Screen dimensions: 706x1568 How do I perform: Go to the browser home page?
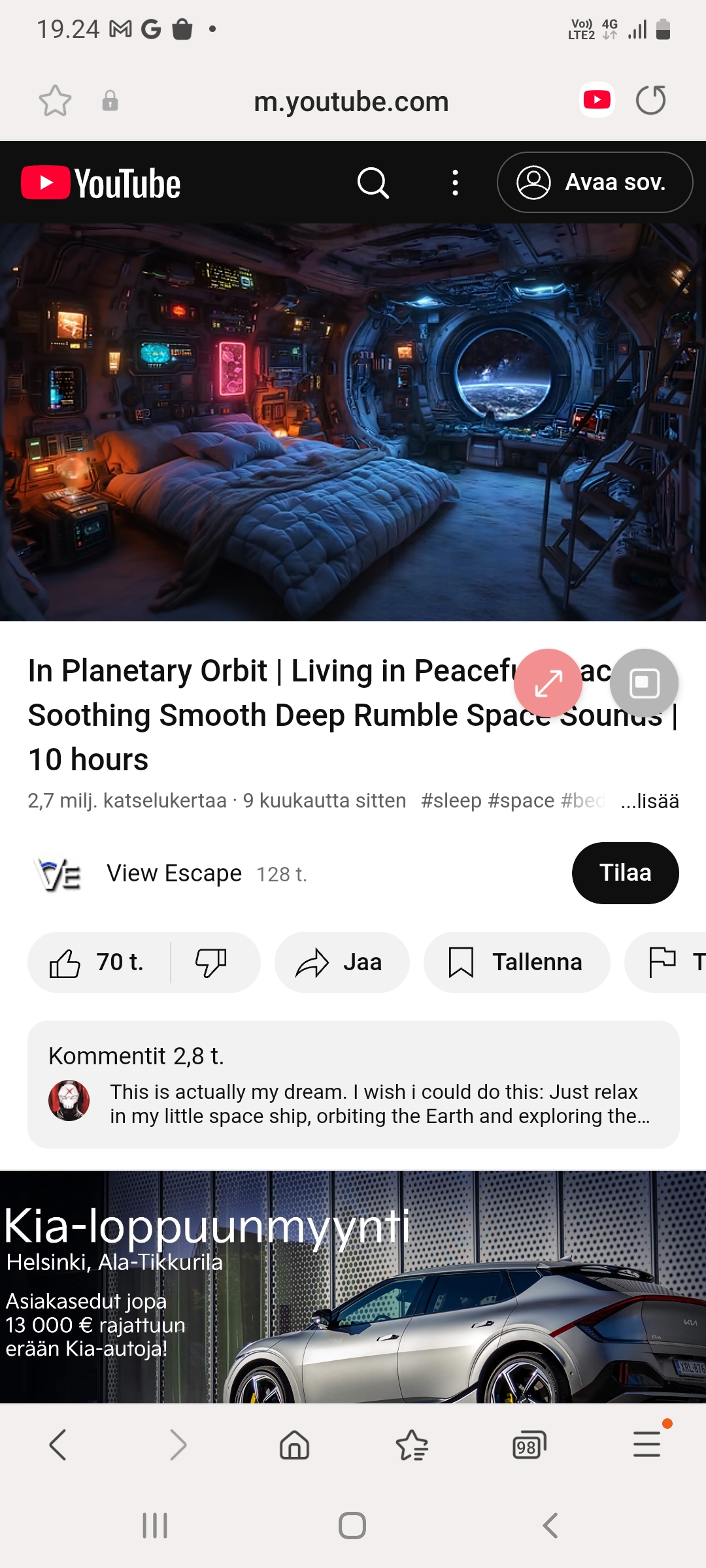pyautogui.click(x=294, y=1445)
